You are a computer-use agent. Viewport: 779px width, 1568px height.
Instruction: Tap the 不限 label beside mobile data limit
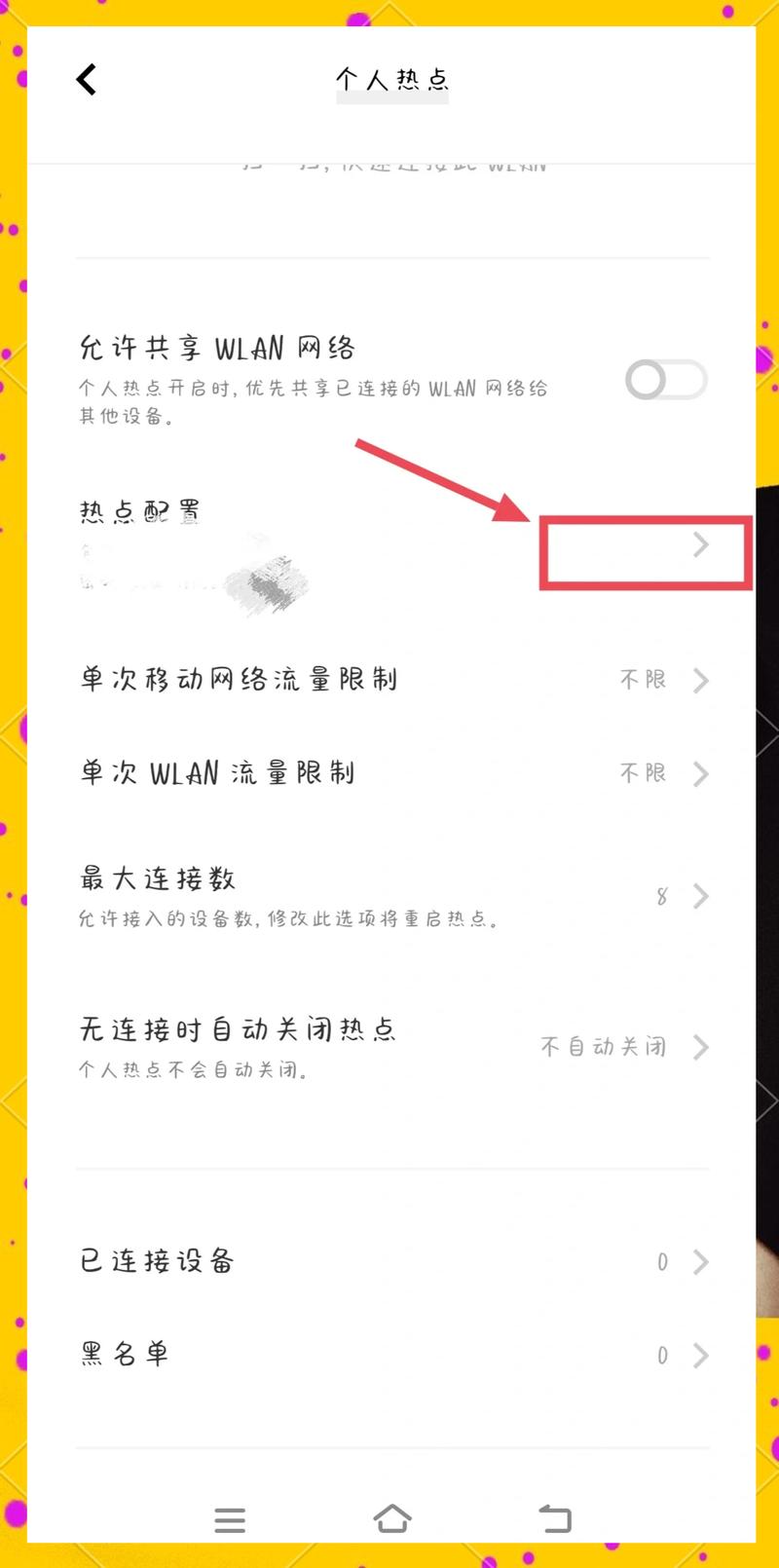[642, 680]
